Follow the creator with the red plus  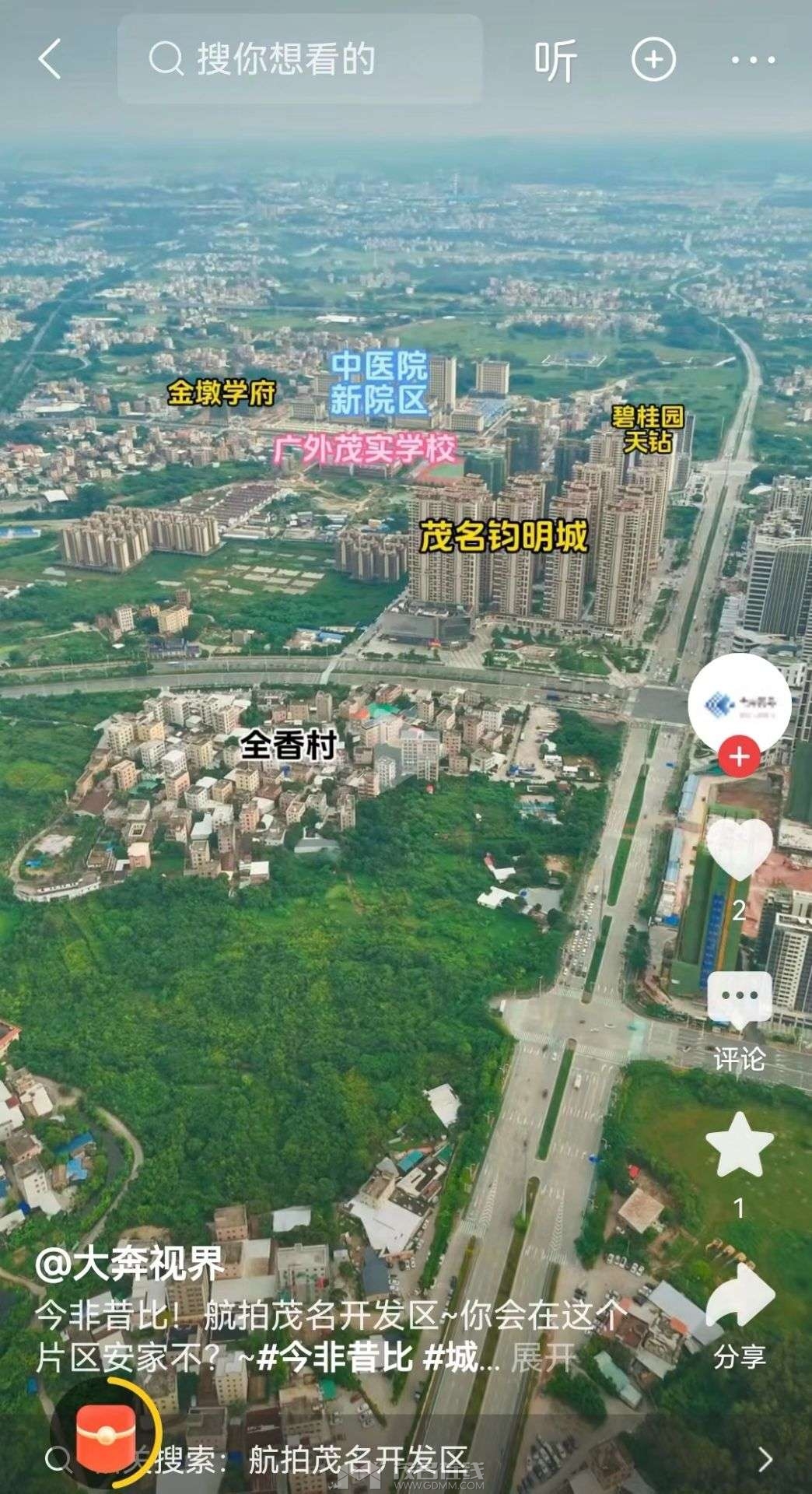coord(739,757)
